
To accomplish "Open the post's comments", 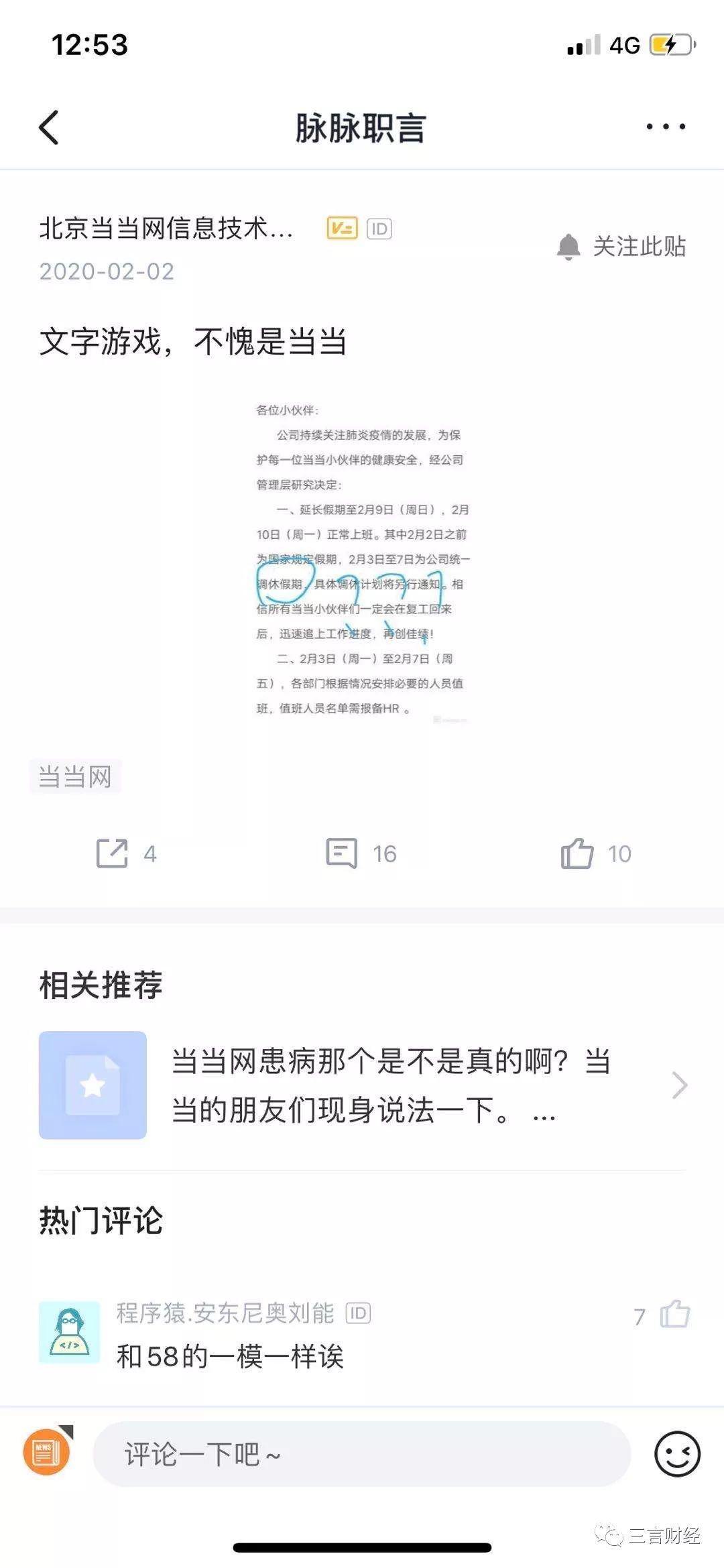I will [x=361, y=853].
